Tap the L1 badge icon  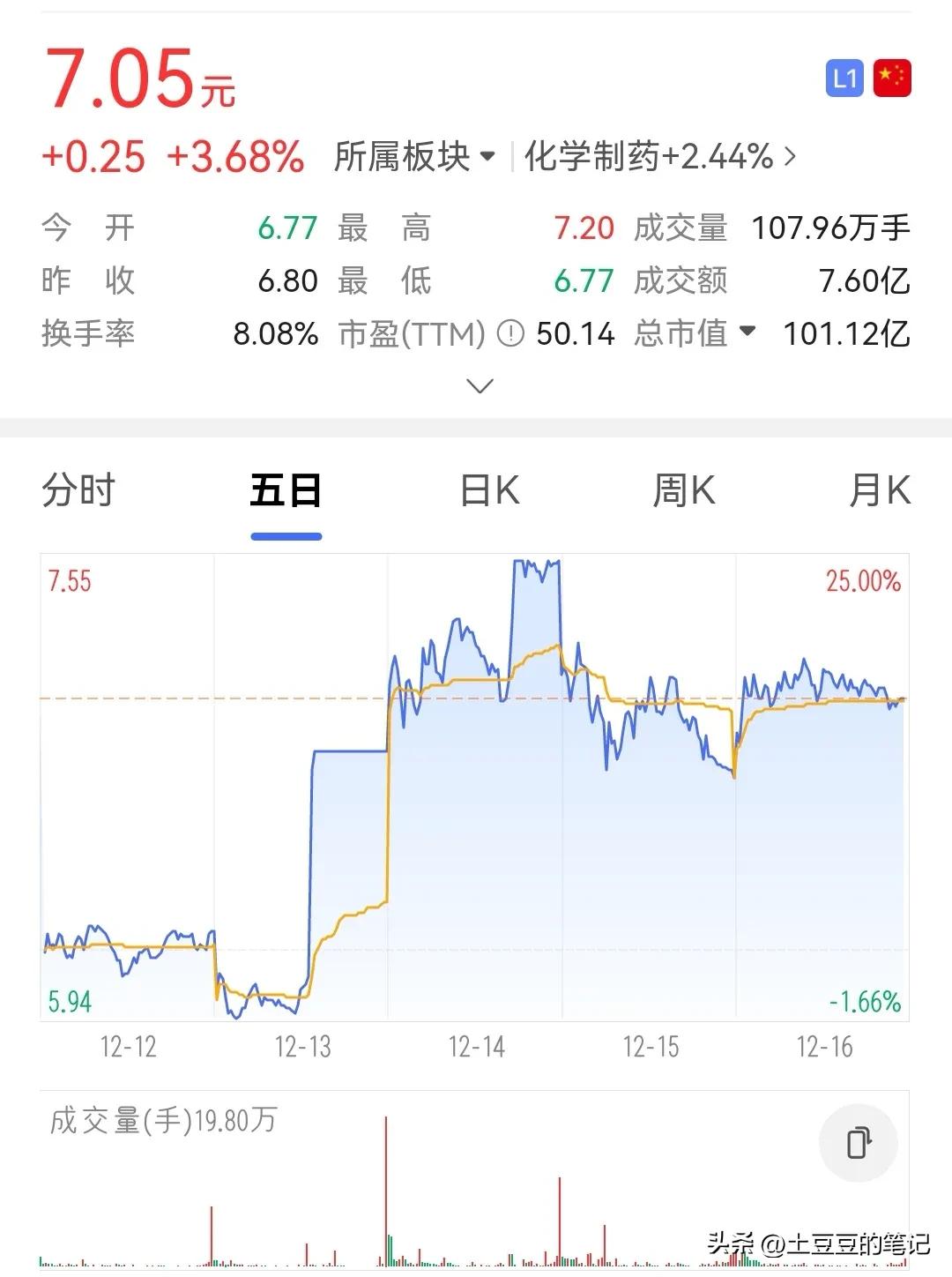844,78
